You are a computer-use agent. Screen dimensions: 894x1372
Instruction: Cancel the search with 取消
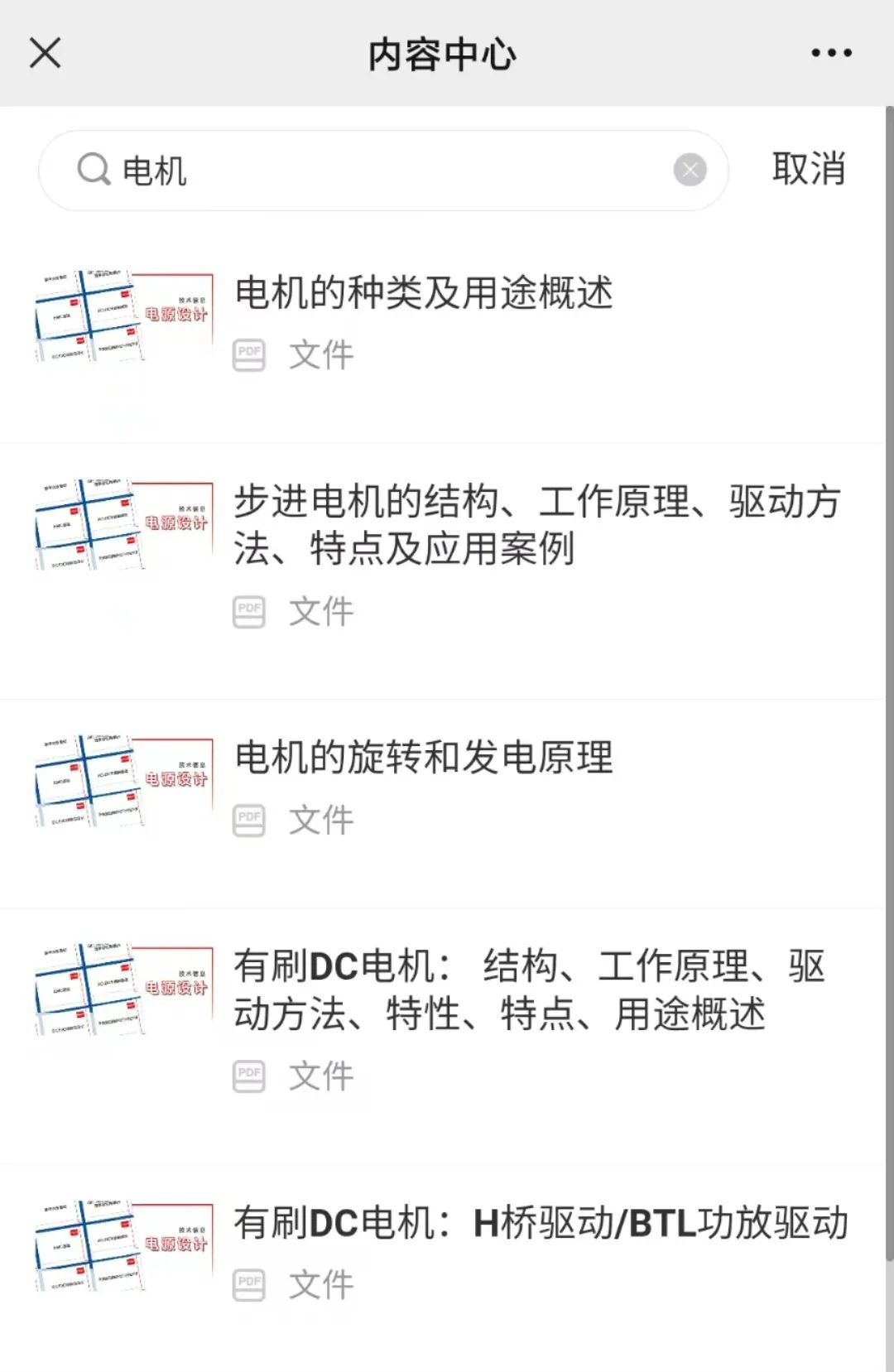click(x=809, y=169)
